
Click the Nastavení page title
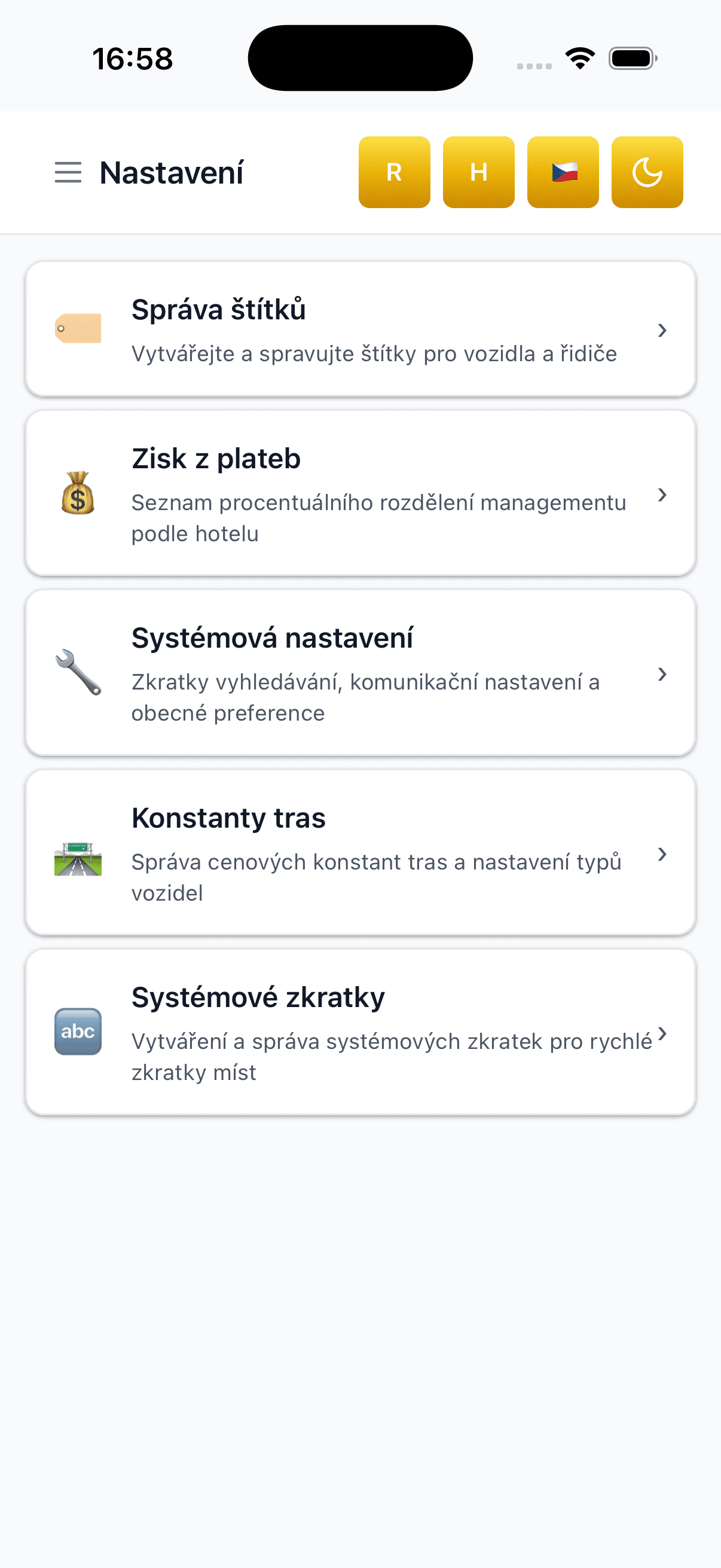point(171,172)
